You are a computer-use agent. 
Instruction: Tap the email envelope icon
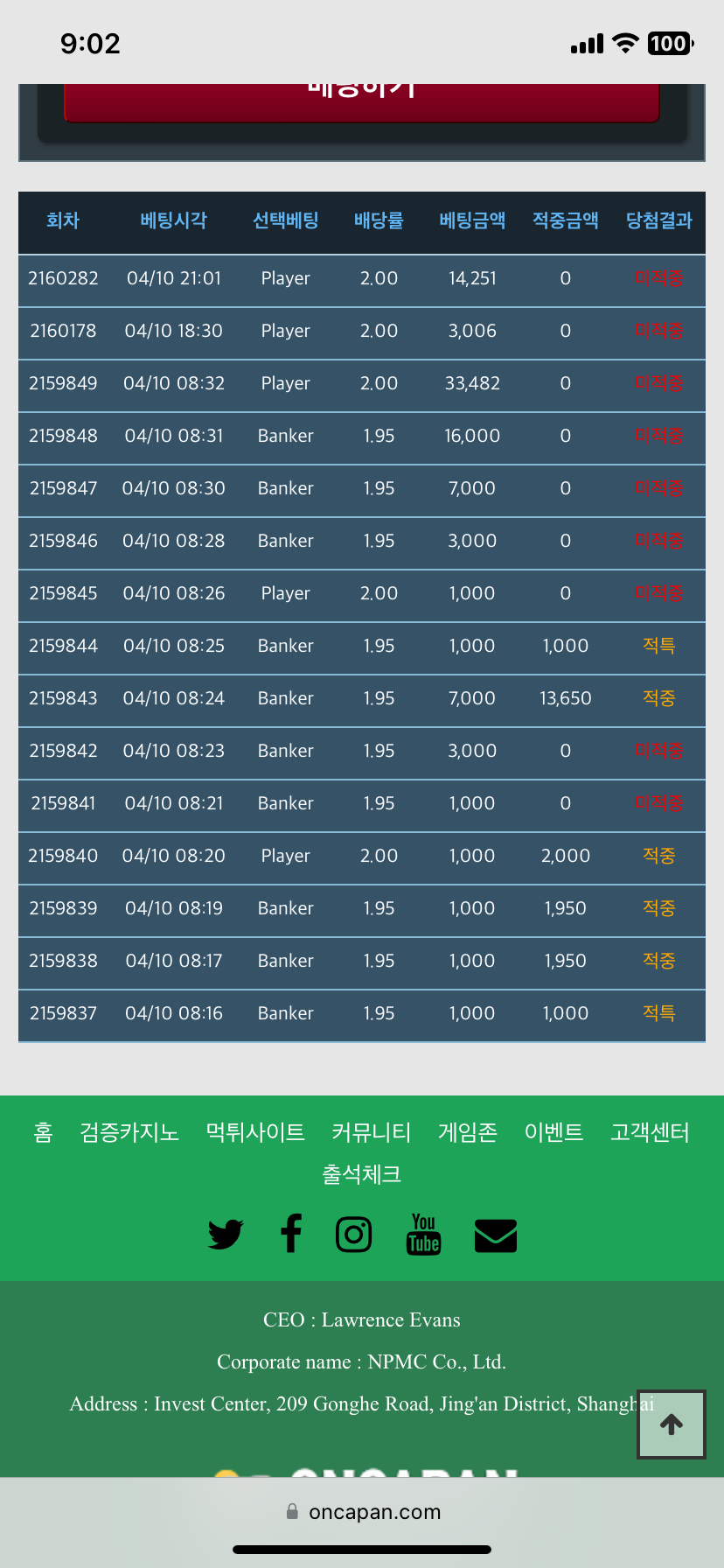(496, 1235)
